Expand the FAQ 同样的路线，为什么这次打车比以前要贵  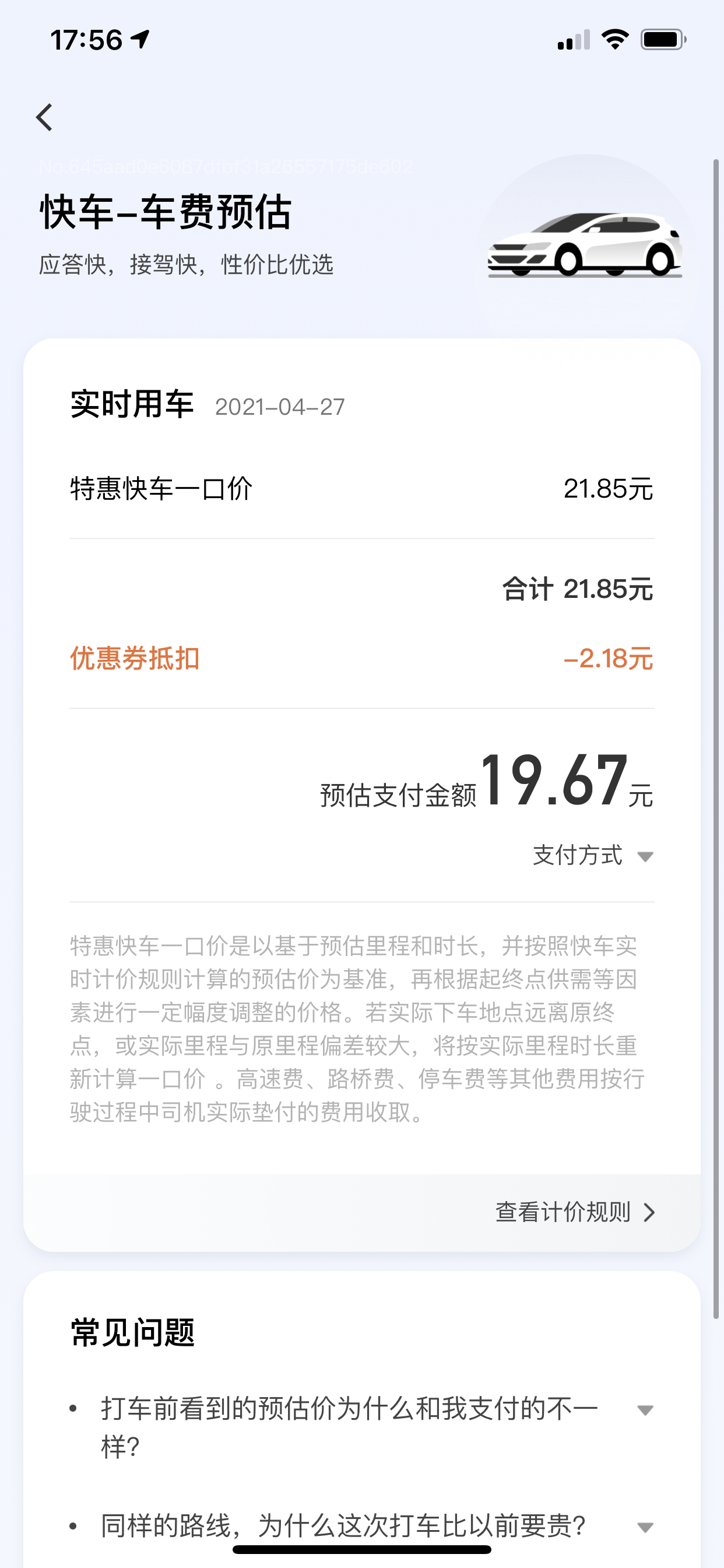(644, 1527)
